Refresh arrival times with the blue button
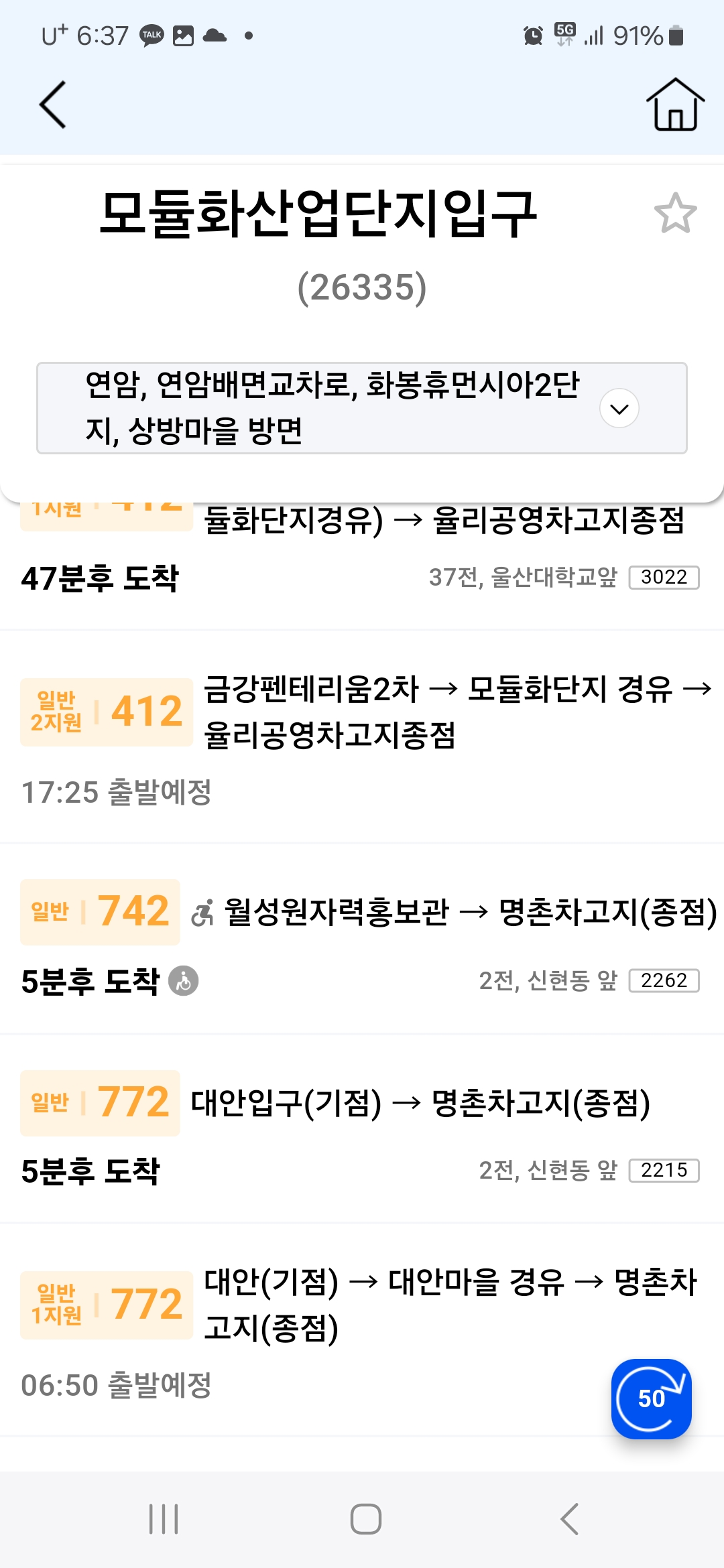Image resolution: width=724 pixels, height=1568 pixels. pos(651,1398)
